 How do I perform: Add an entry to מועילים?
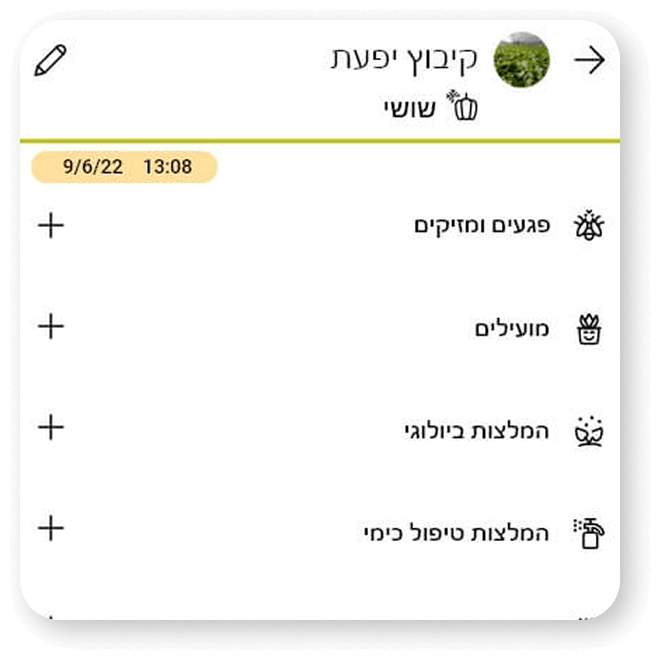(50, 327)
